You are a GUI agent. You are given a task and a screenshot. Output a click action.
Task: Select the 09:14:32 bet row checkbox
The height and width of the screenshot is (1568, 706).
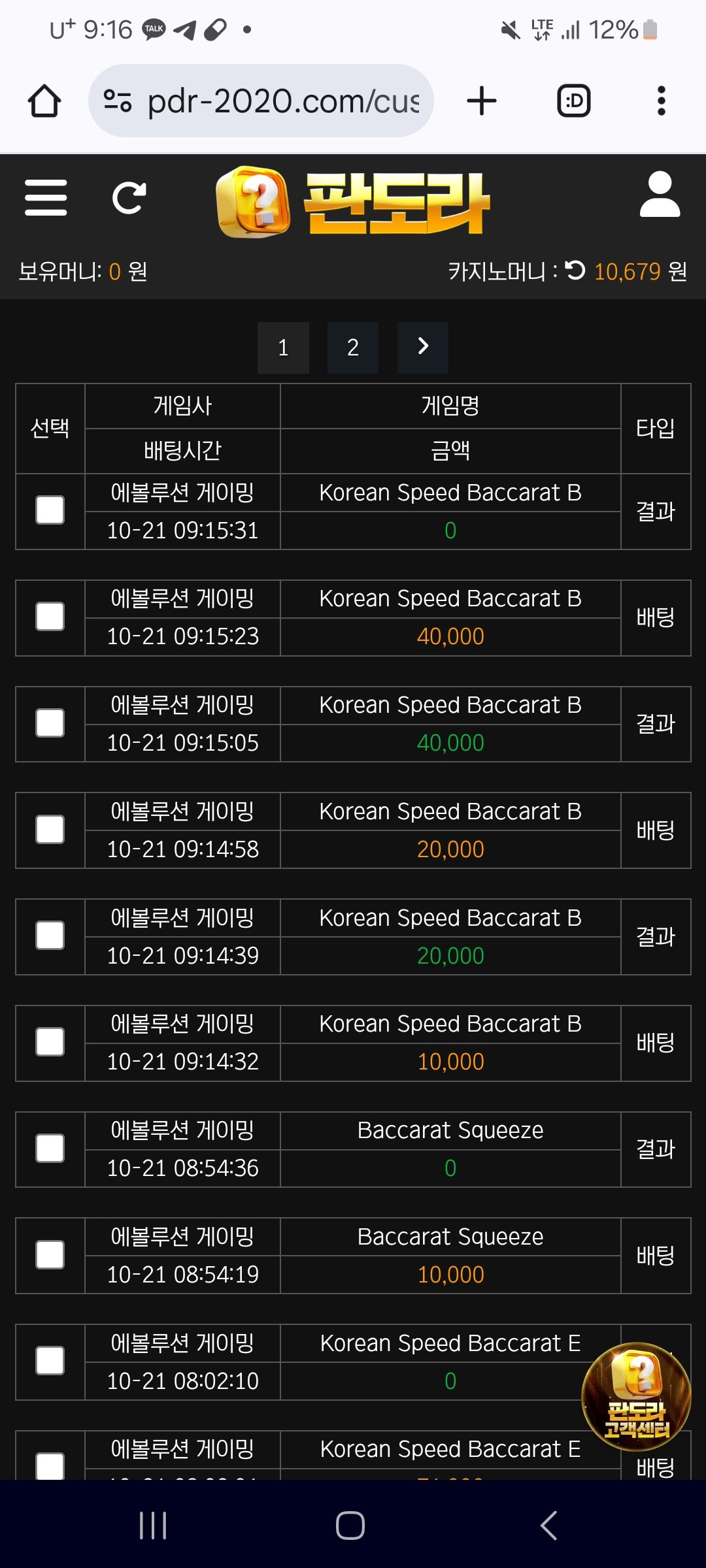[50, 1042]
